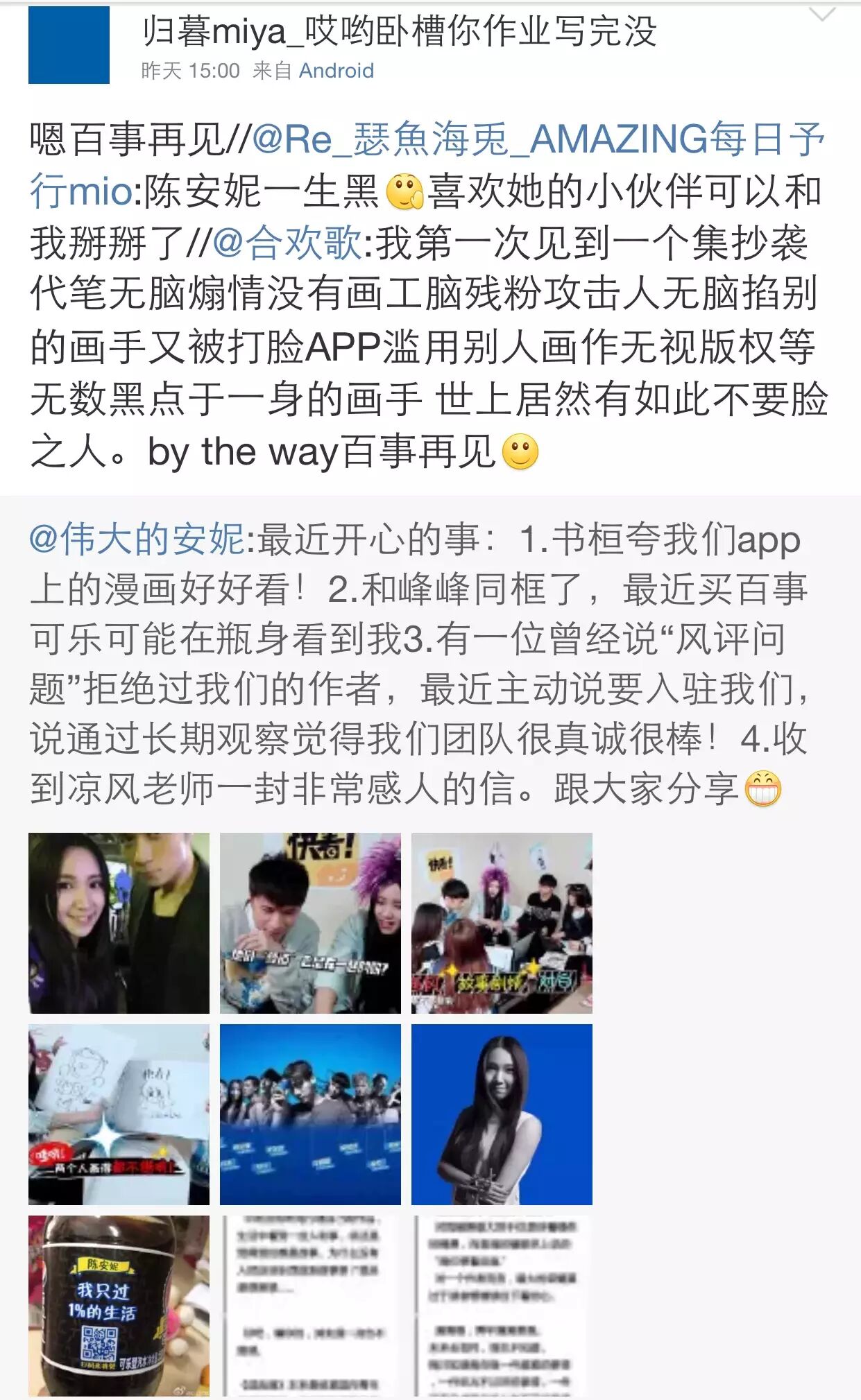View the selfie photo of woman and man
The height and width of the screenshot is (1400, 861).
pyautogui.click(x=119, y=923)
